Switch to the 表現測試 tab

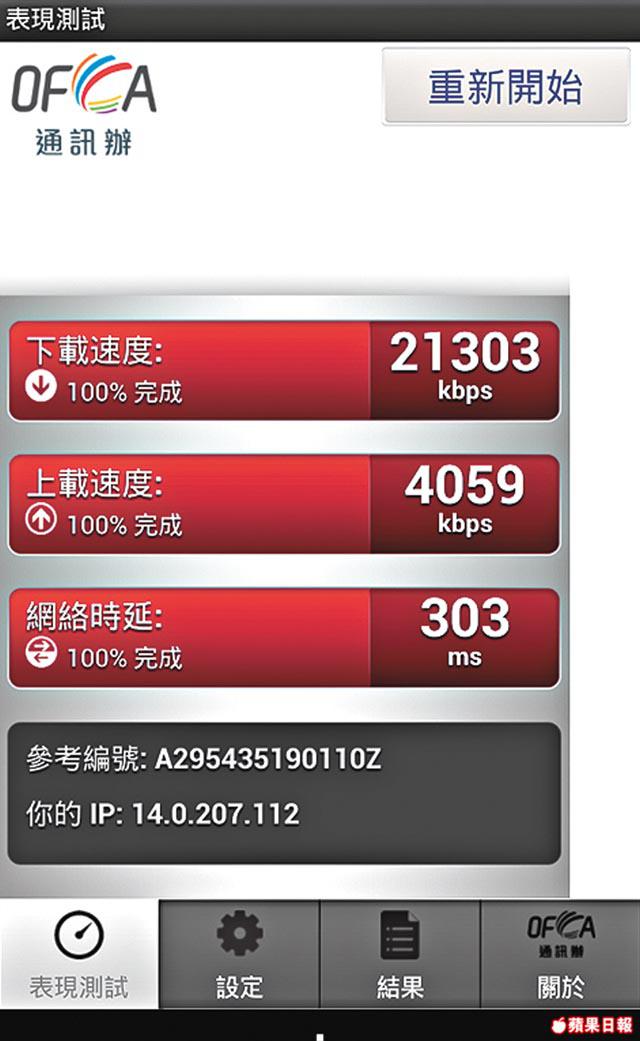79,954
